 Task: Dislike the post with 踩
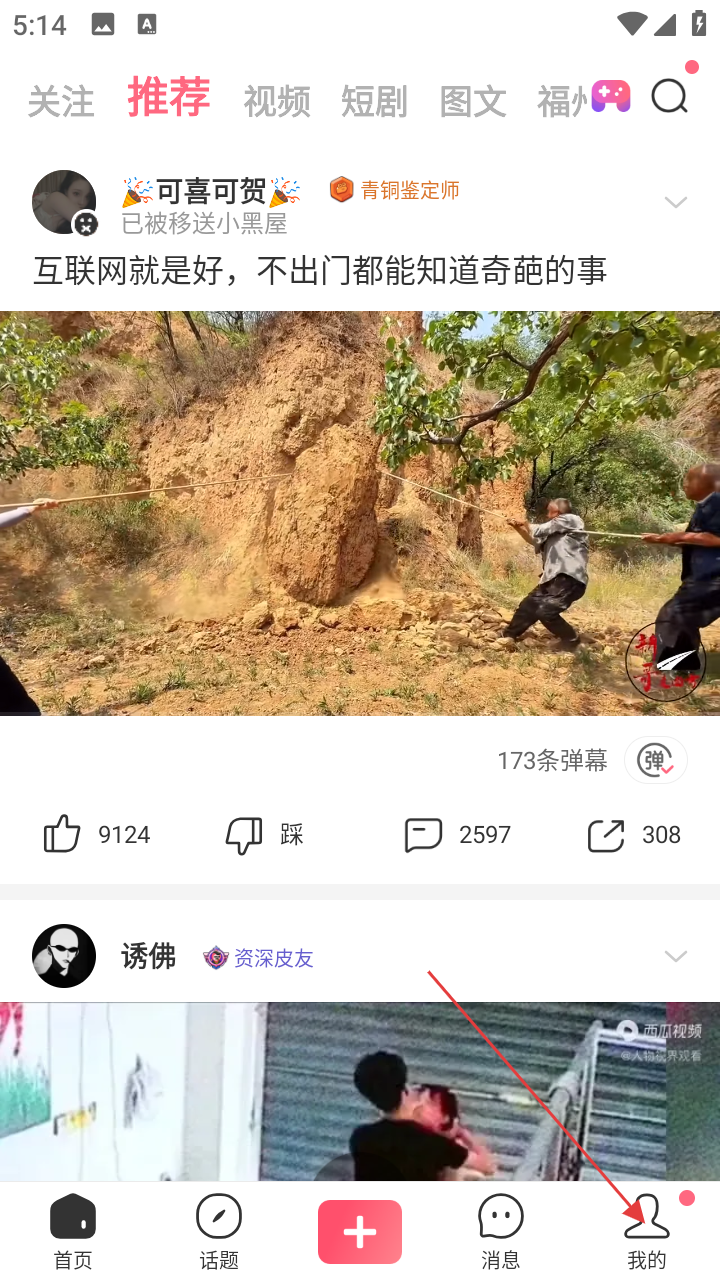tap(244, 835)
